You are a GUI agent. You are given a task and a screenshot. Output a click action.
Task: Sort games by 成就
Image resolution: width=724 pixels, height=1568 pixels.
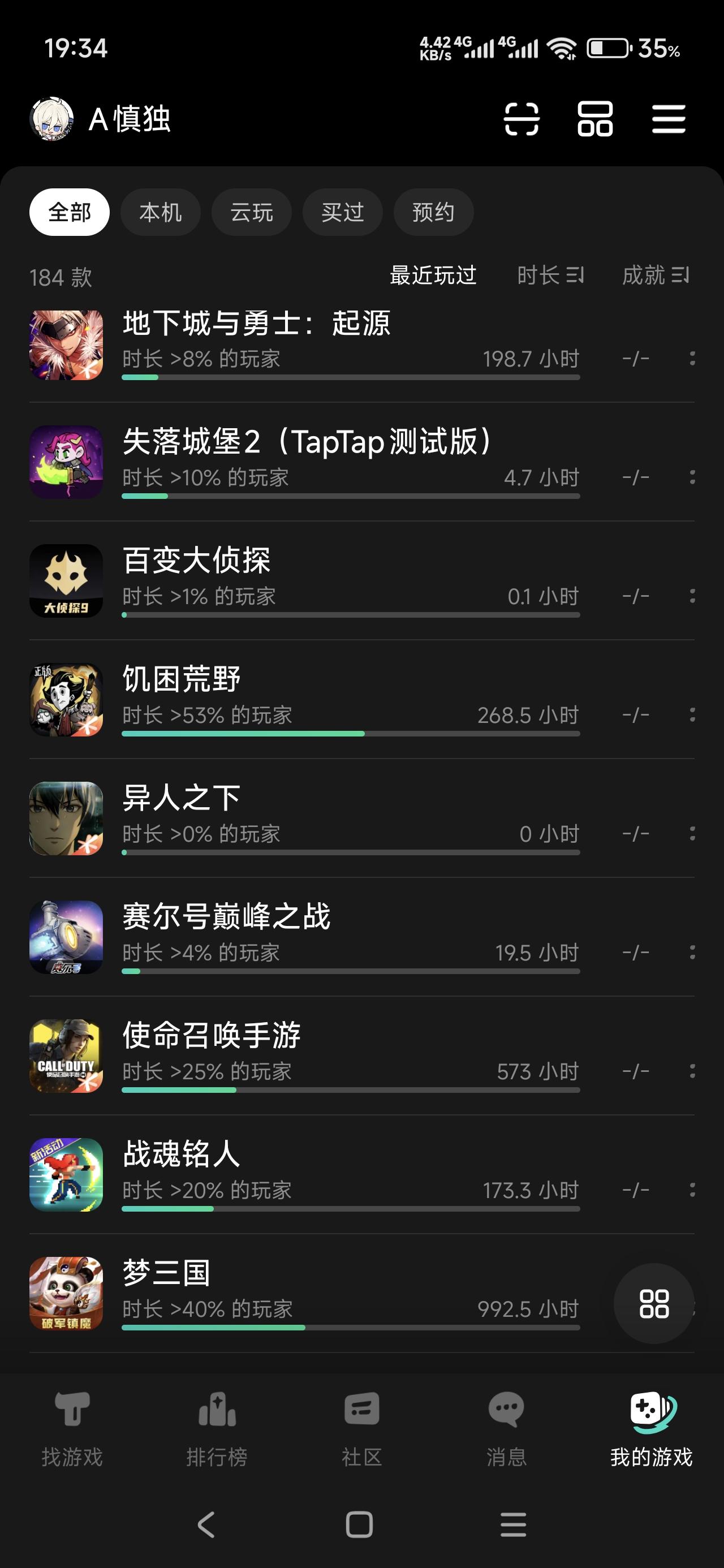[655, 275]
